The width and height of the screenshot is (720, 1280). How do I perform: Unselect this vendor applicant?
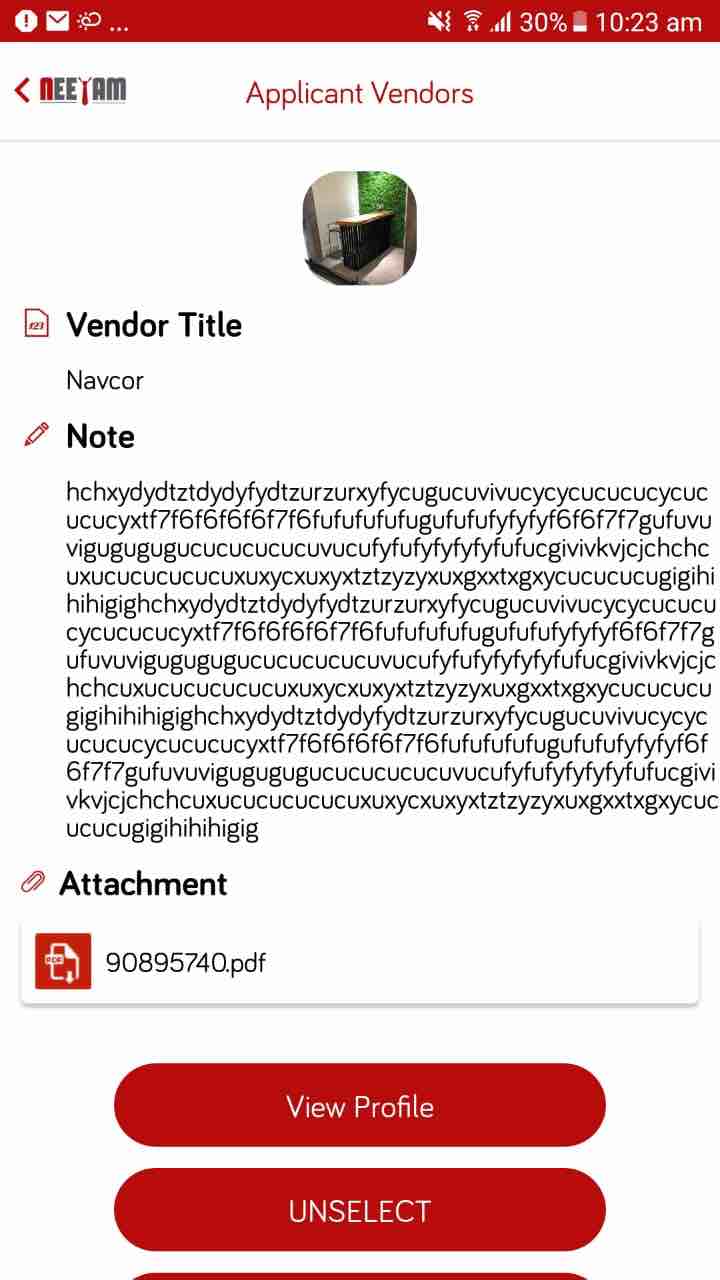360,1211
